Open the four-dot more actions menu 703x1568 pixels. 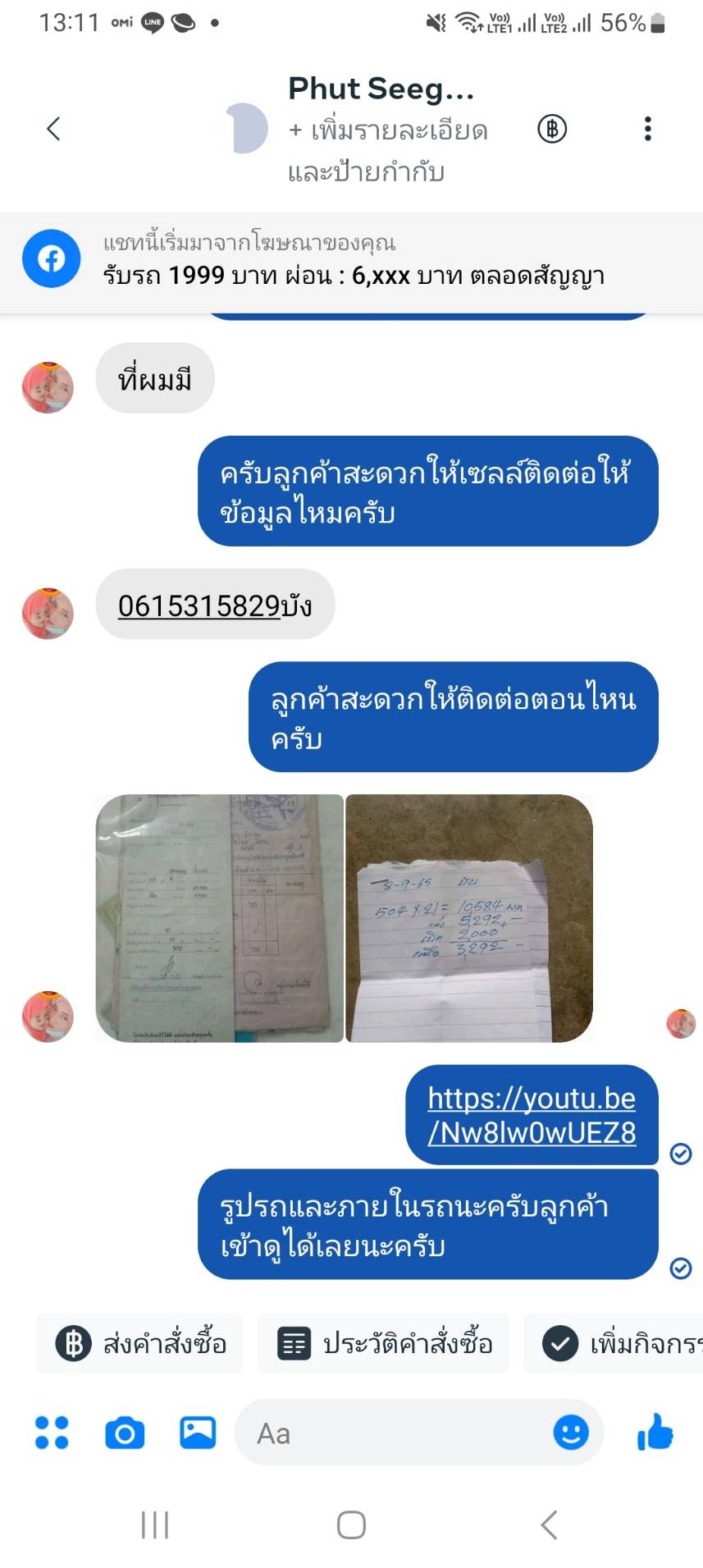(x=52, y=1433)
